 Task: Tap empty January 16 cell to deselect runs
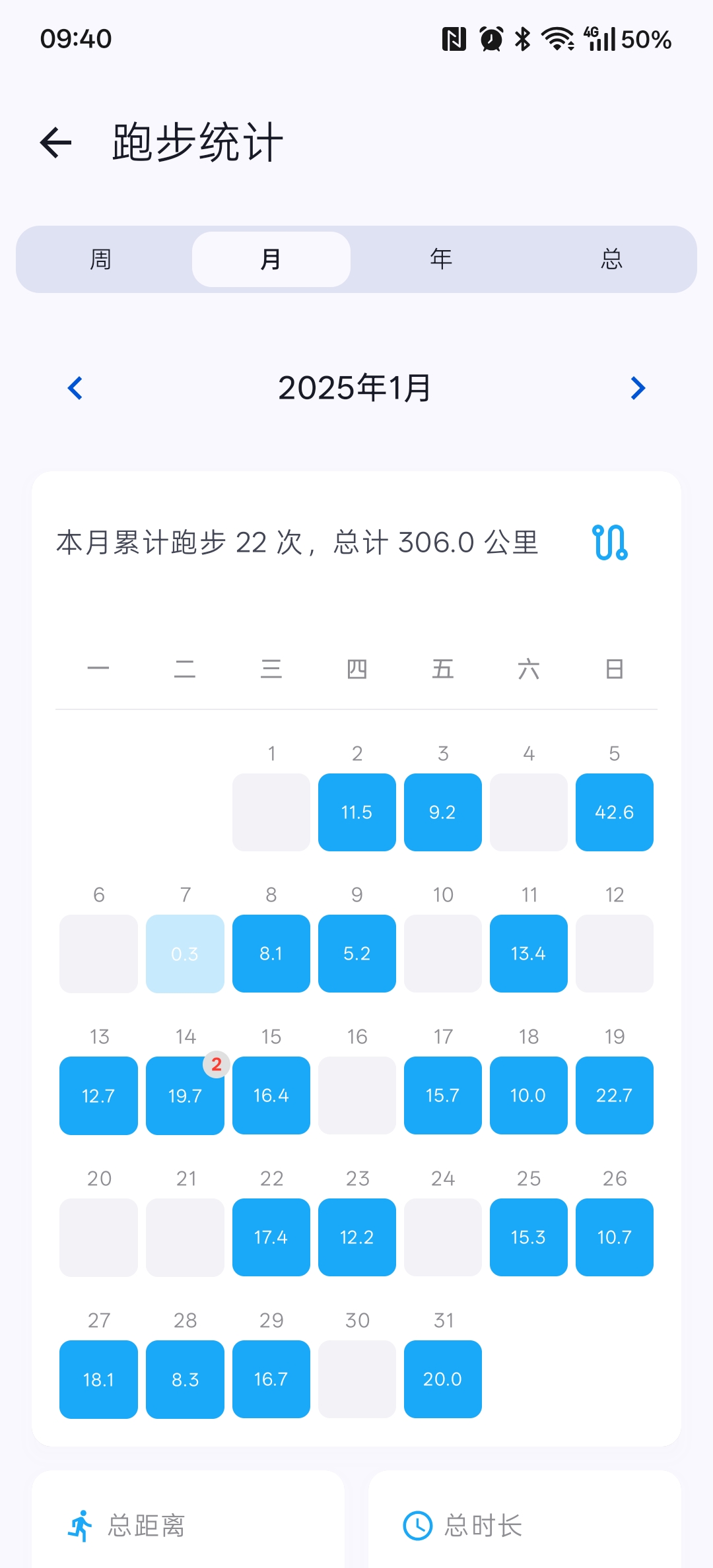[356, 1095]
